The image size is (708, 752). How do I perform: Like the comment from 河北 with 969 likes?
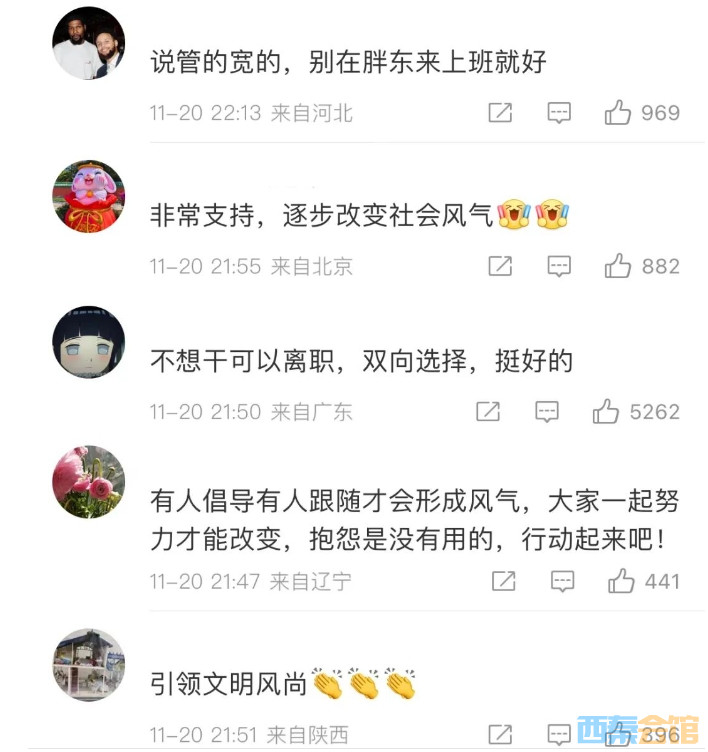coord(618,113)
